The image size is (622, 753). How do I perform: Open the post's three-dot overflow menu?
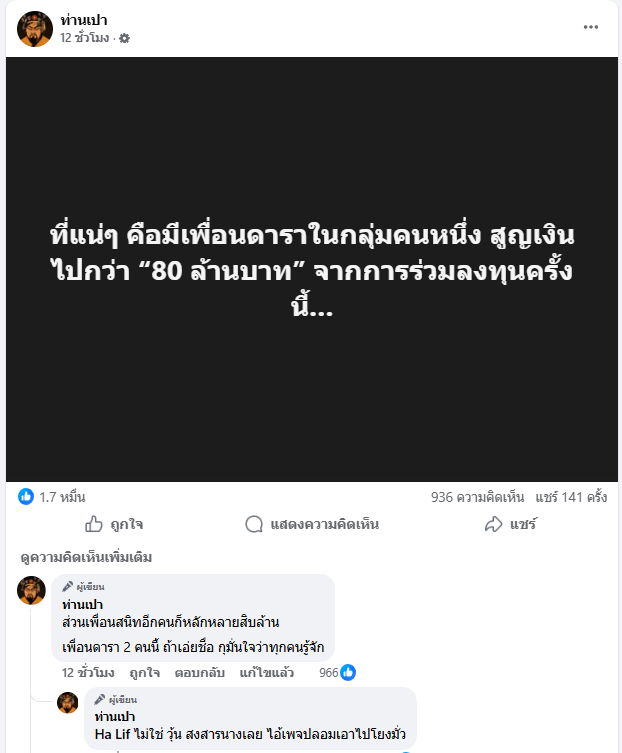pos(591,27)
